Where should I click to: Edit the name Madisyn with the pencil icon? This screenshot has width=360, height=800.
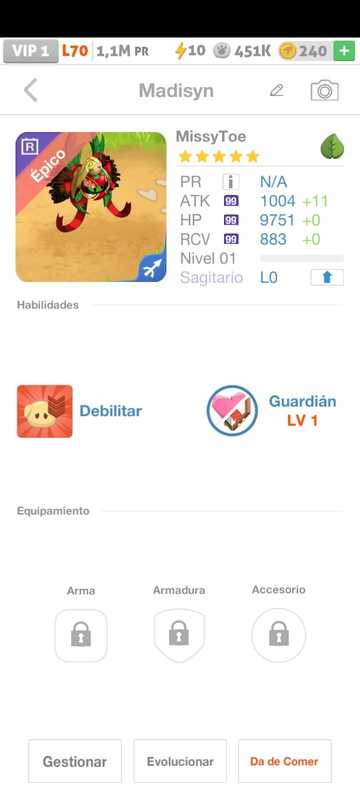point(276,91)
